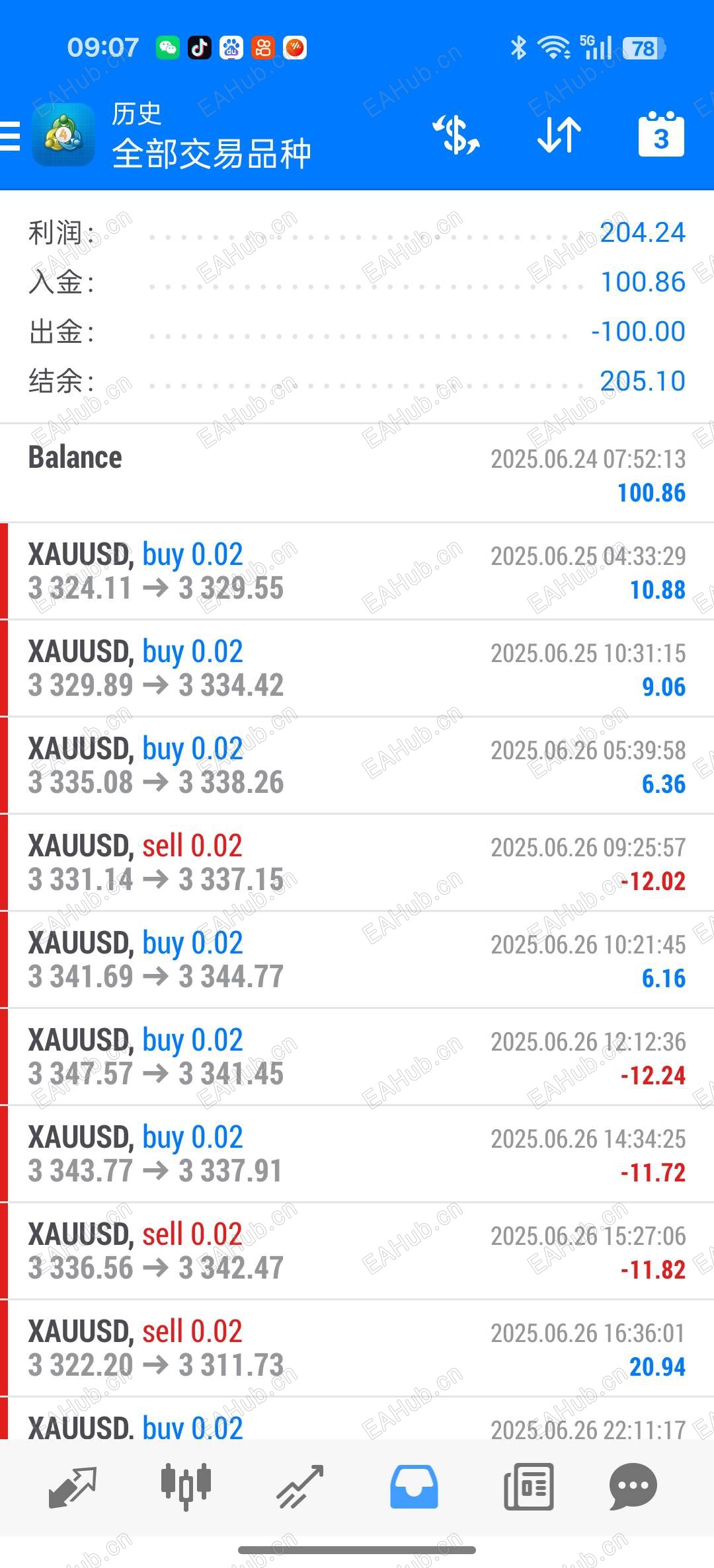
Task: Open the calendar date range picker
Action: 661,135
